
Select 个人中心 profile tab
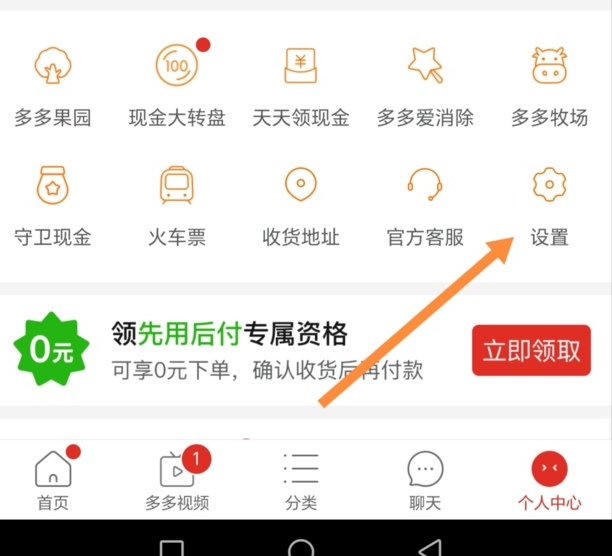tap(549, 480)
